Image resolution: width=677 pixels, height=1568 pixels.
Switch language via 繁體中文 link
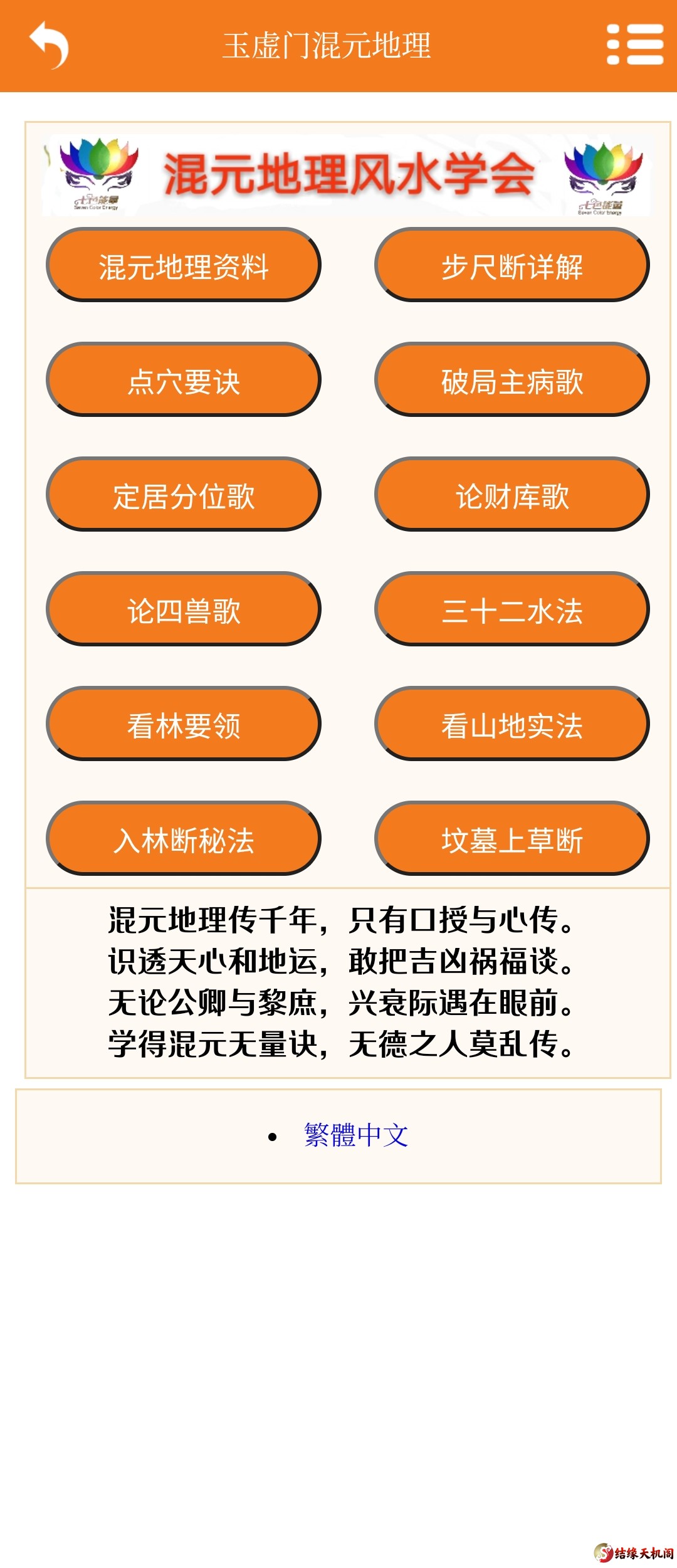(x=355, y=1135)
